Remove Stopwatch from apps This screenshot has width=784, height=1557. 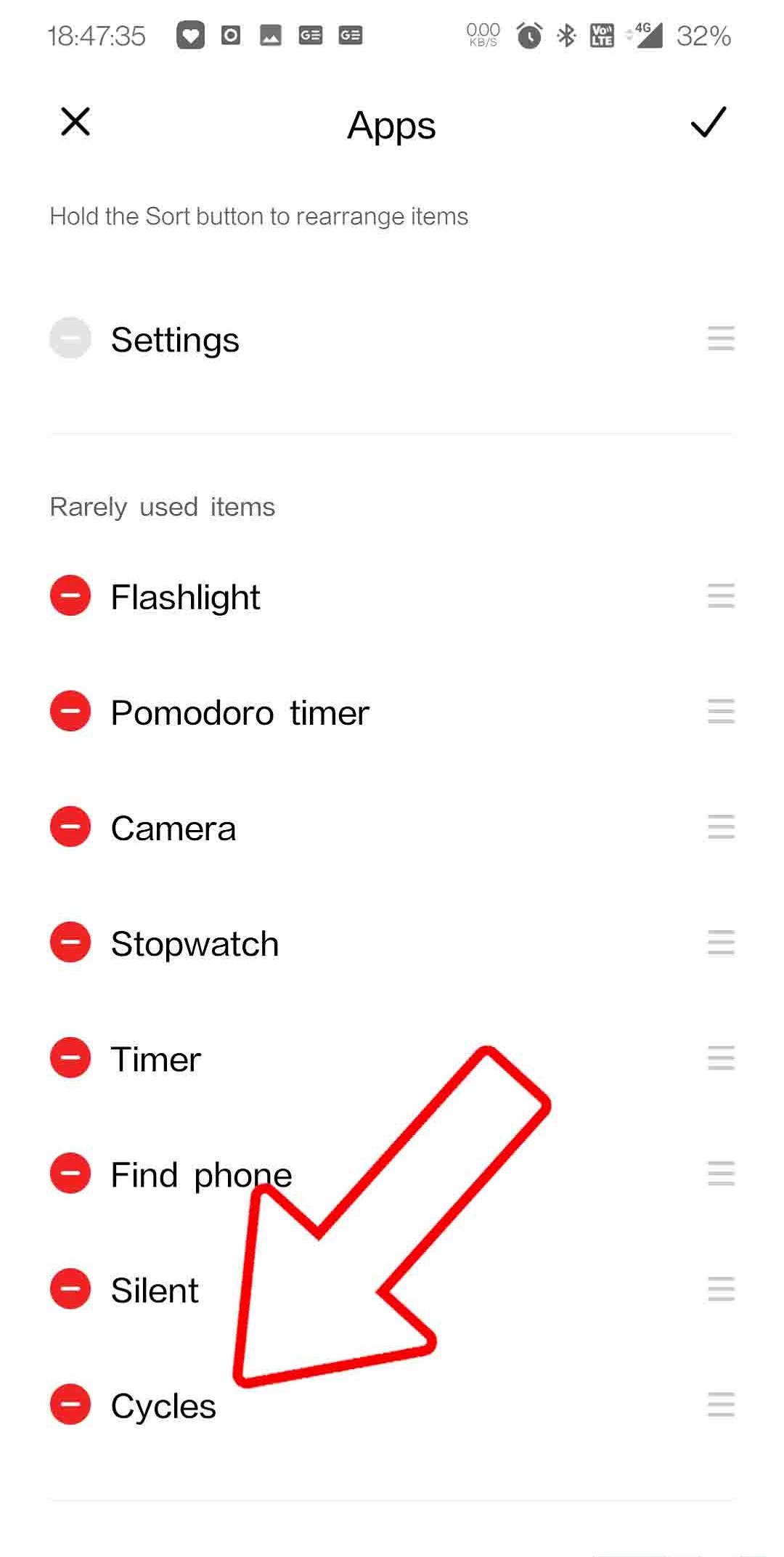[x=70, y=942]
